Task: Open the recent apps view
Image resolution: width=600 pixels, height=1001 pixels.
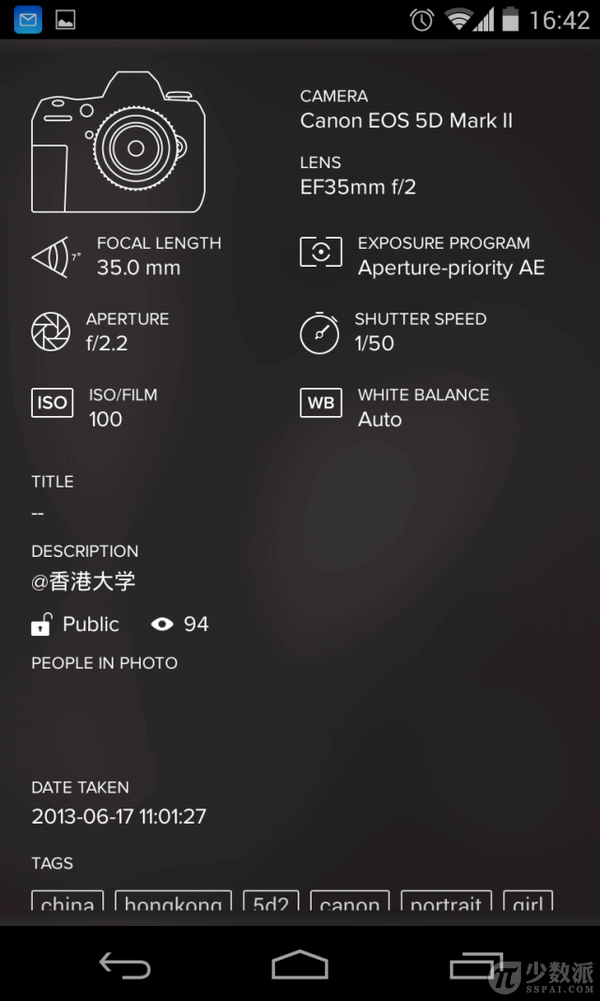Action: coord(476,965)
